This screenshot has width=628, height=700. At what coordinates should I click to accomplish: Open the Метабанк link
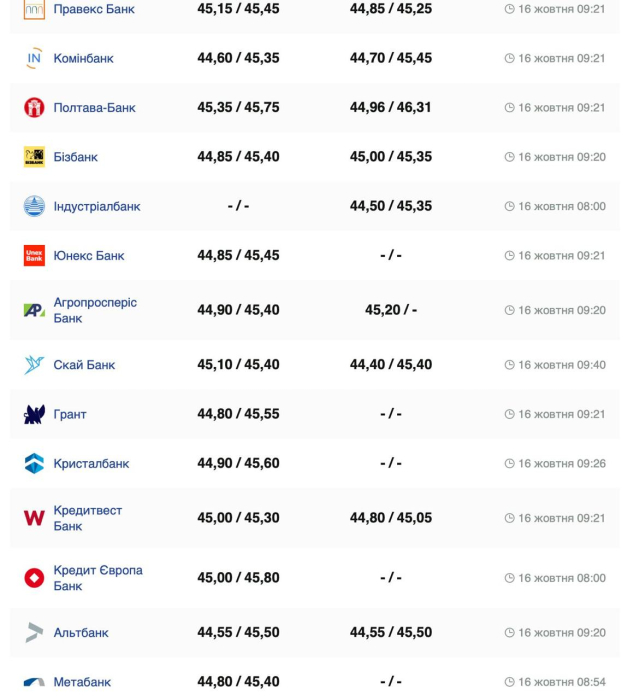point(82,682)
